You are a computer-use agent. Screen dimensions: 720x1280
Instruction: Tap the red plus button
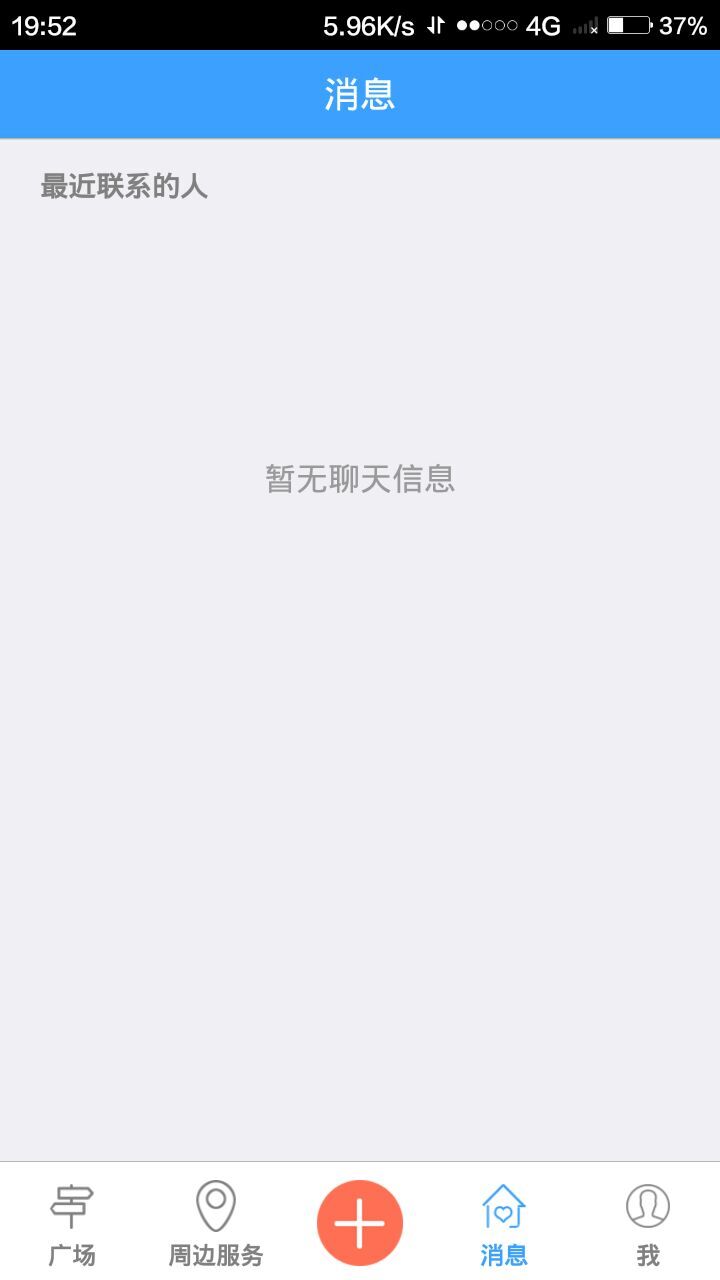pyautogui.click(x=360, y=1223)
